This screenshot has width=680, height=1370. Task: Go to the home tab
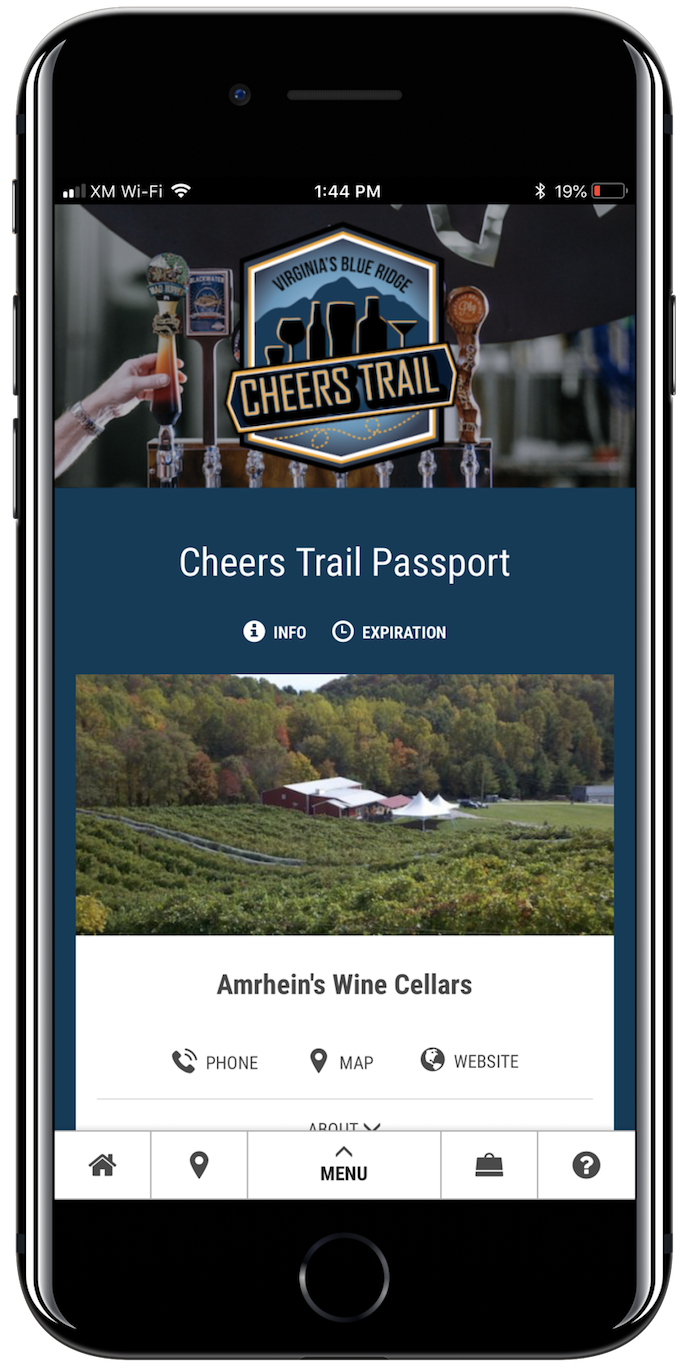coord(102,1165)
